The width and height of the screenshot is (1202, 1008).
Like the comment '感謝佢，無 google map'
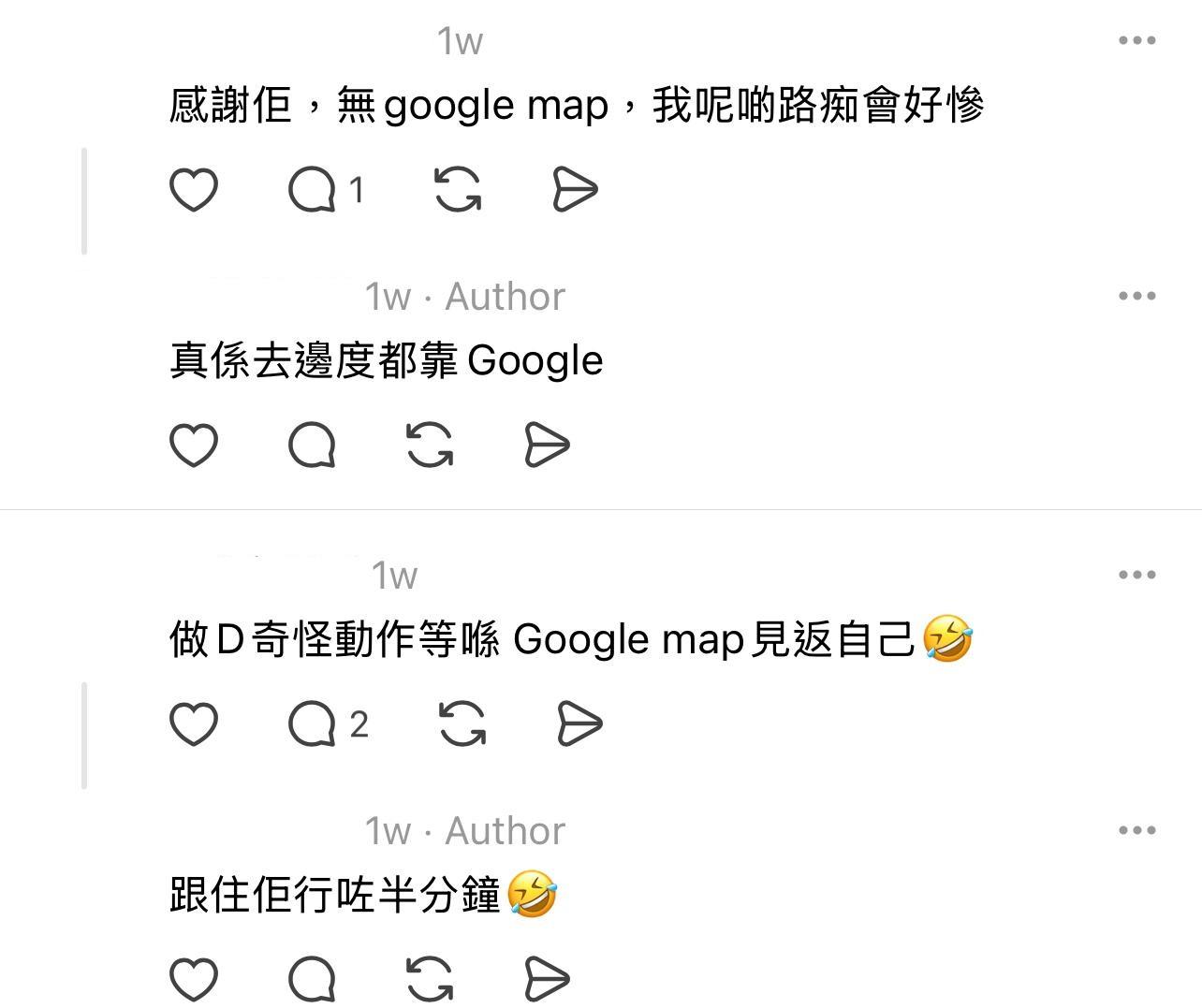194,189
